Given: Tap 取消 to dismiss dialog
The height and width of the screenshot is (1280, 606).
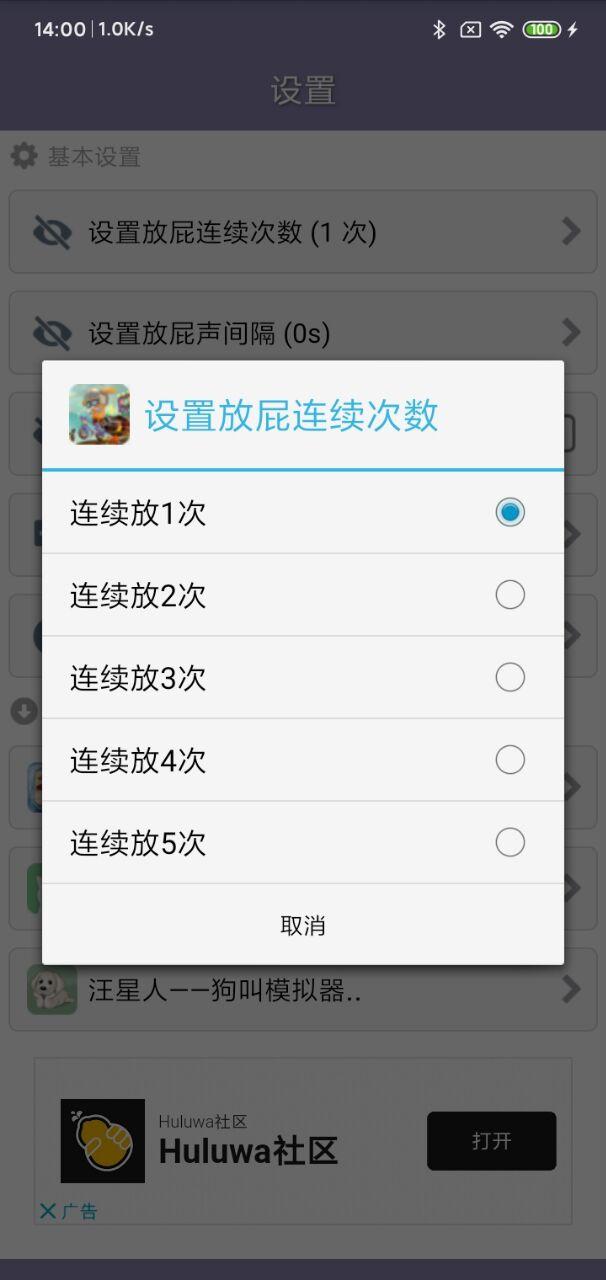Looking at the screenshot, I should tap(302, 925).
